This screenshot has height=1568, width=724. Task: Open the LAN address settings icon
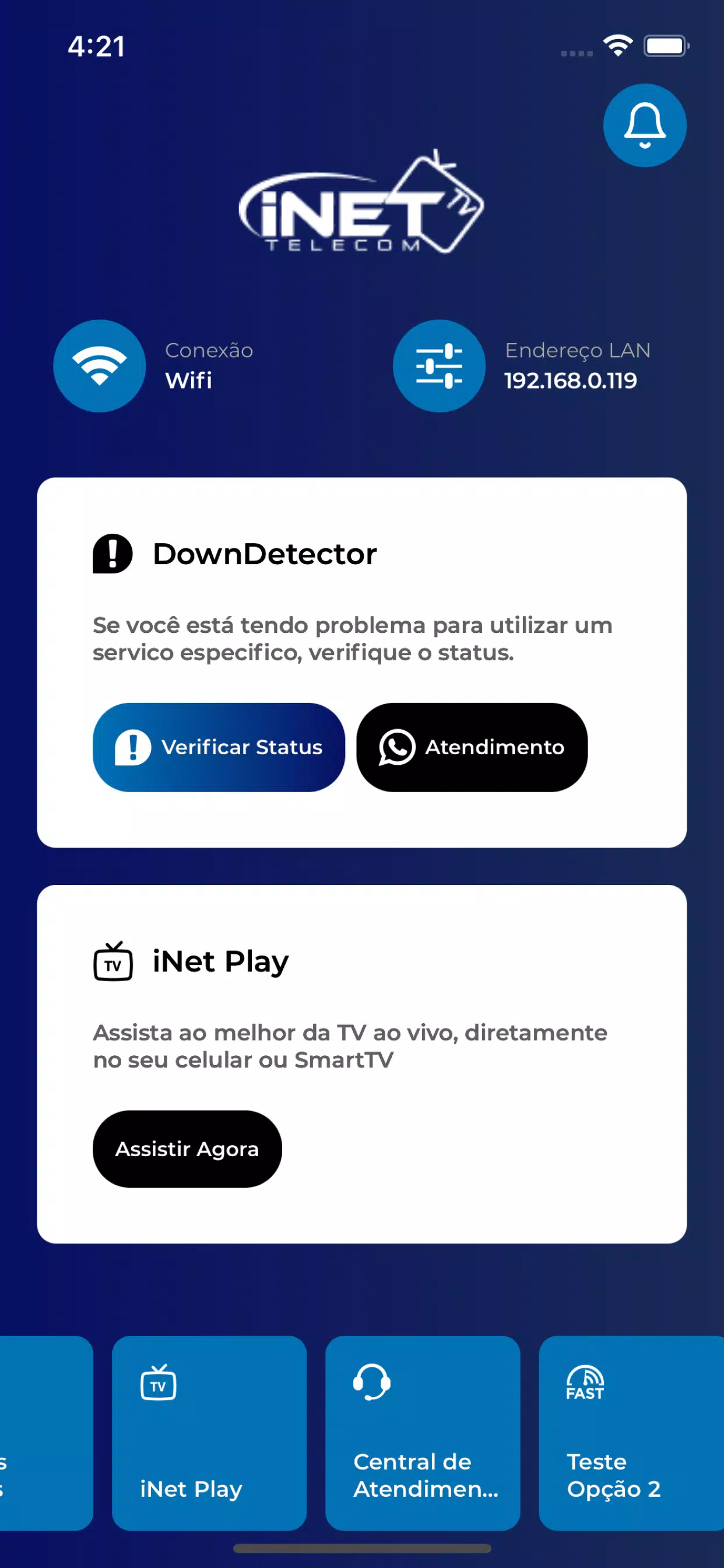click(x=439, y=365)
